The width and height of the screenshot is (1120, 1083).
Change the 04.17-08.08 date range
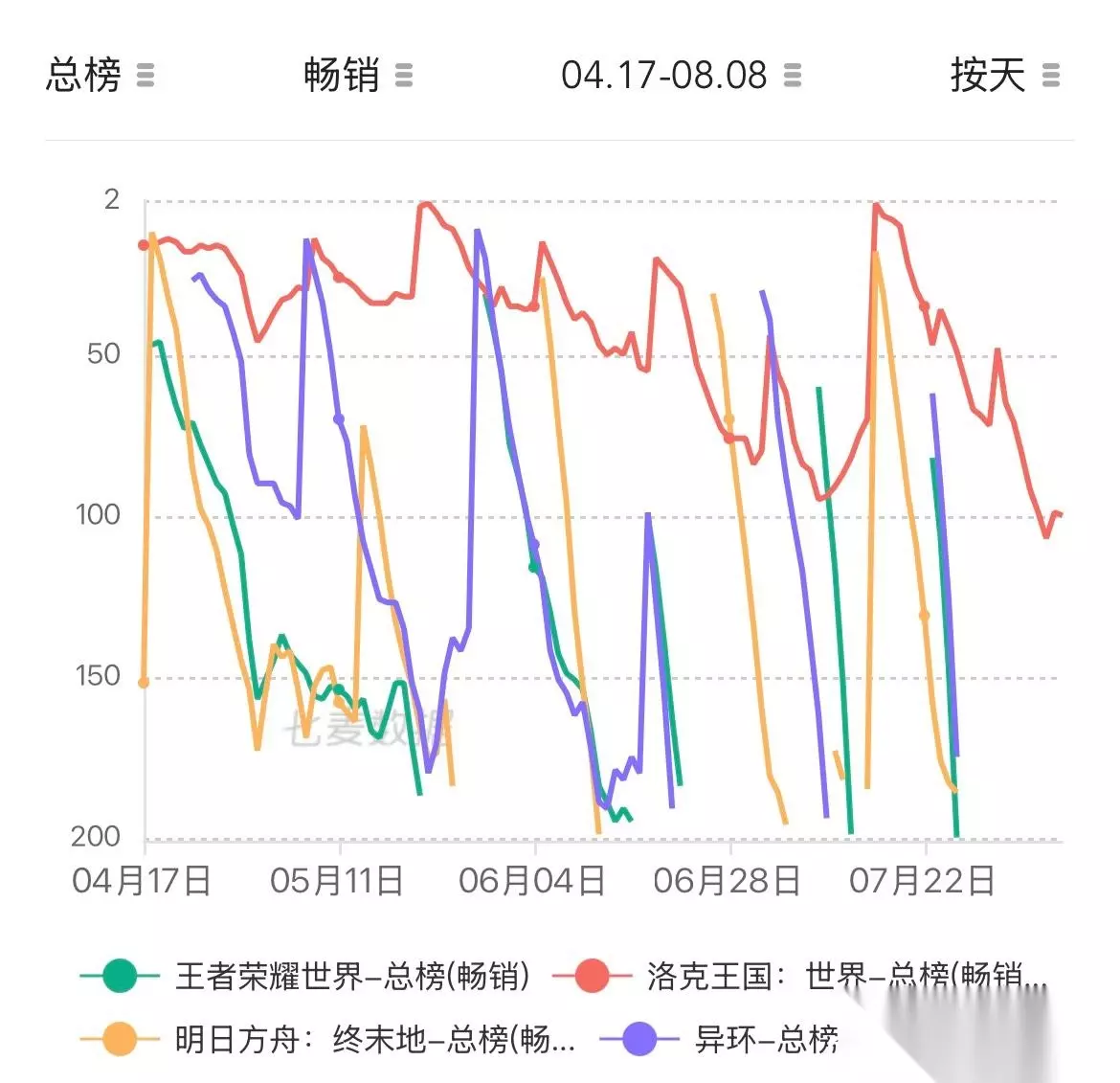(x=681, y=75)
